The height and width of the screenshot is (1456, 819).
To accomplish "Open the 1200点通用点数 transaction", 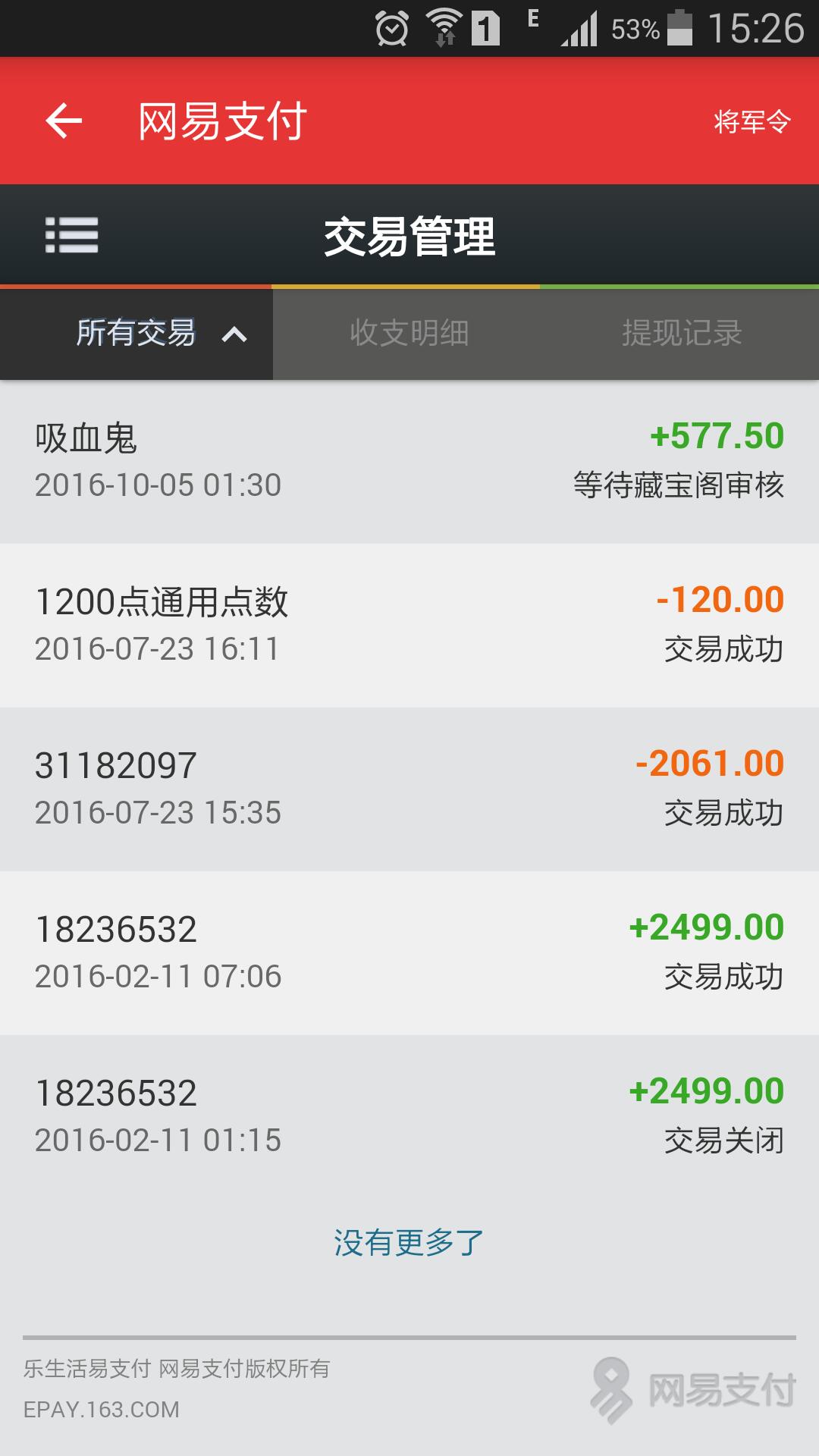I will [x=409, y=625].
